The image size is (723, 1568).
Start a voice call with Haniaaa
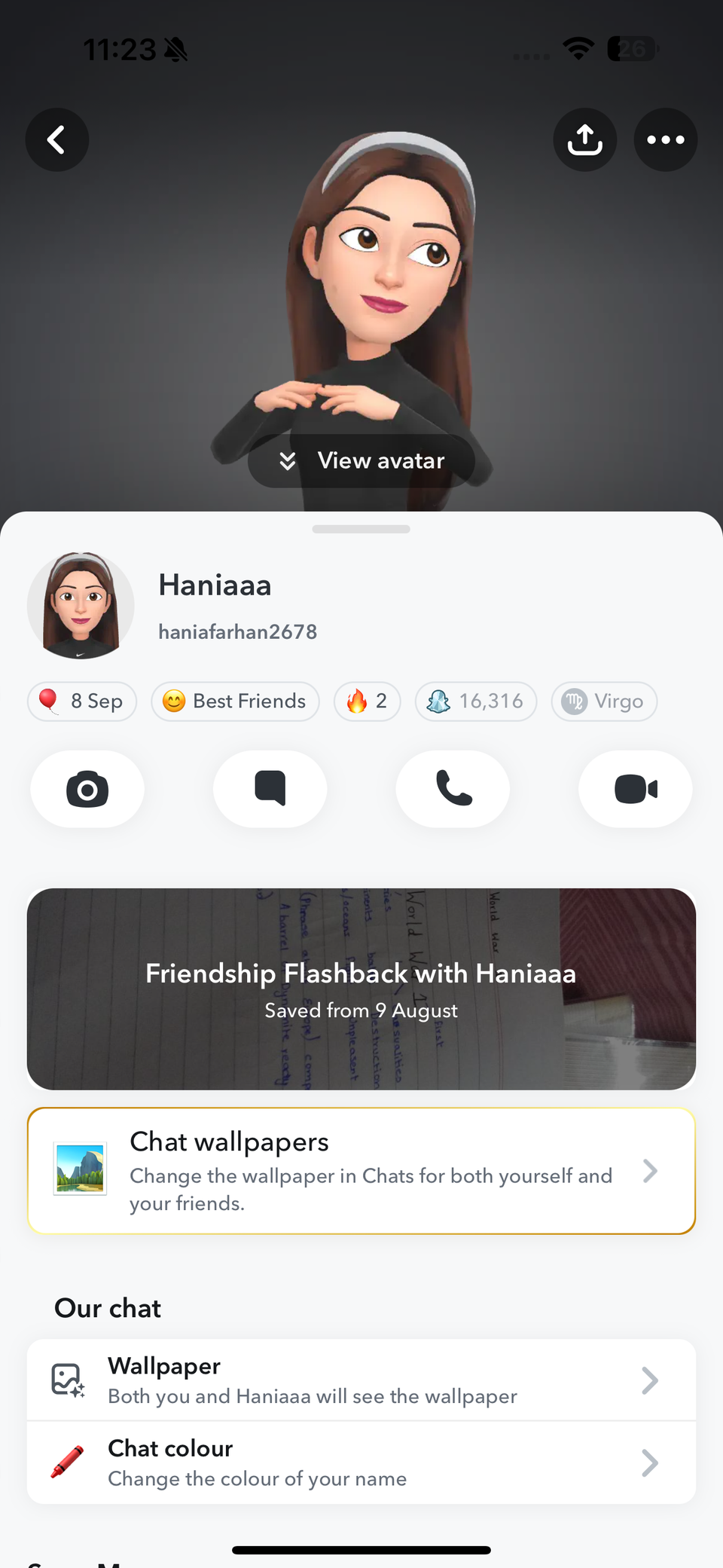[x=453, y=789]
